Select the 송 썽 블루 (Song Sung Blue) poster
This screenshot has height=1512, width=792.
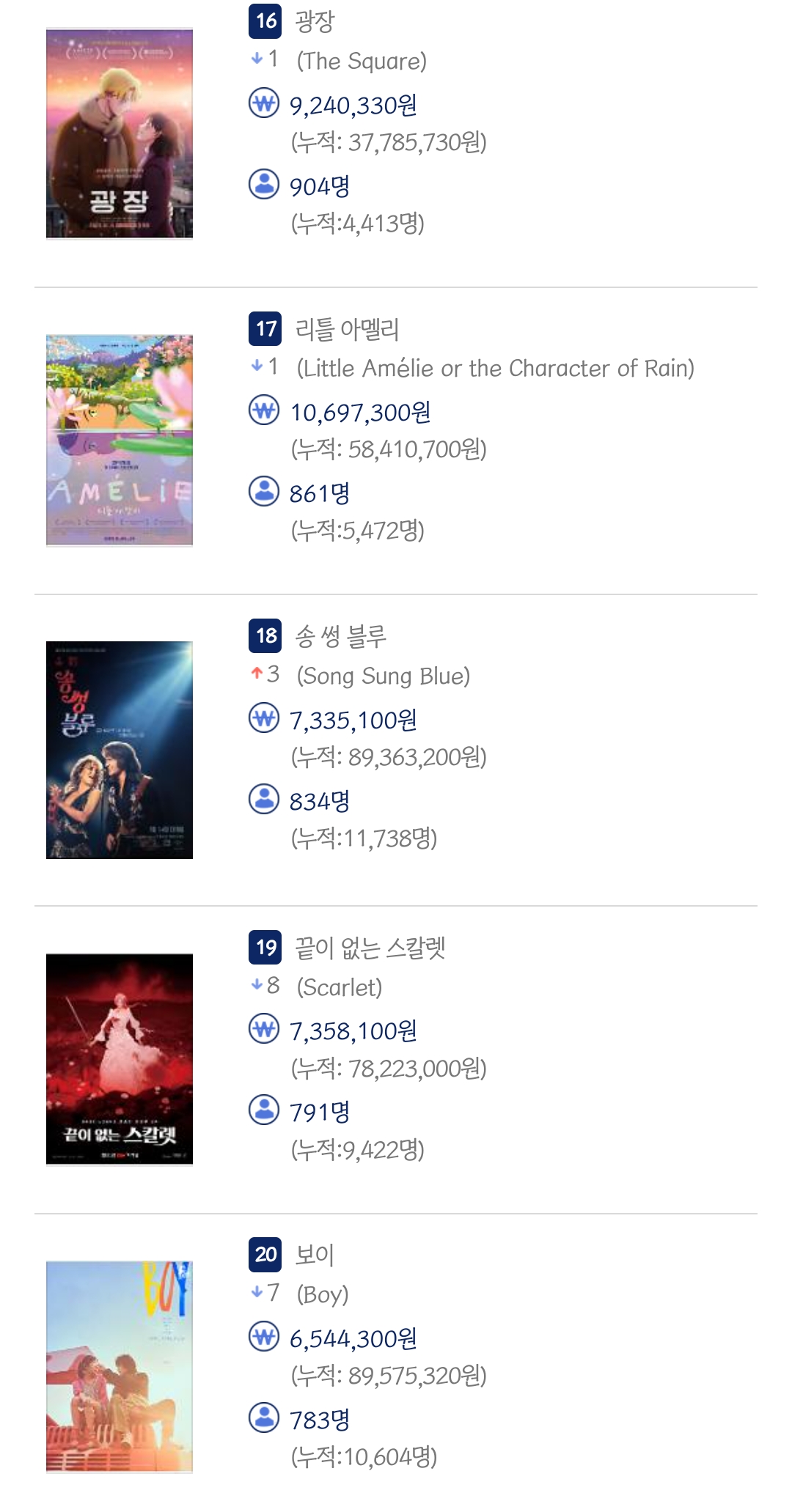[120, 750]
